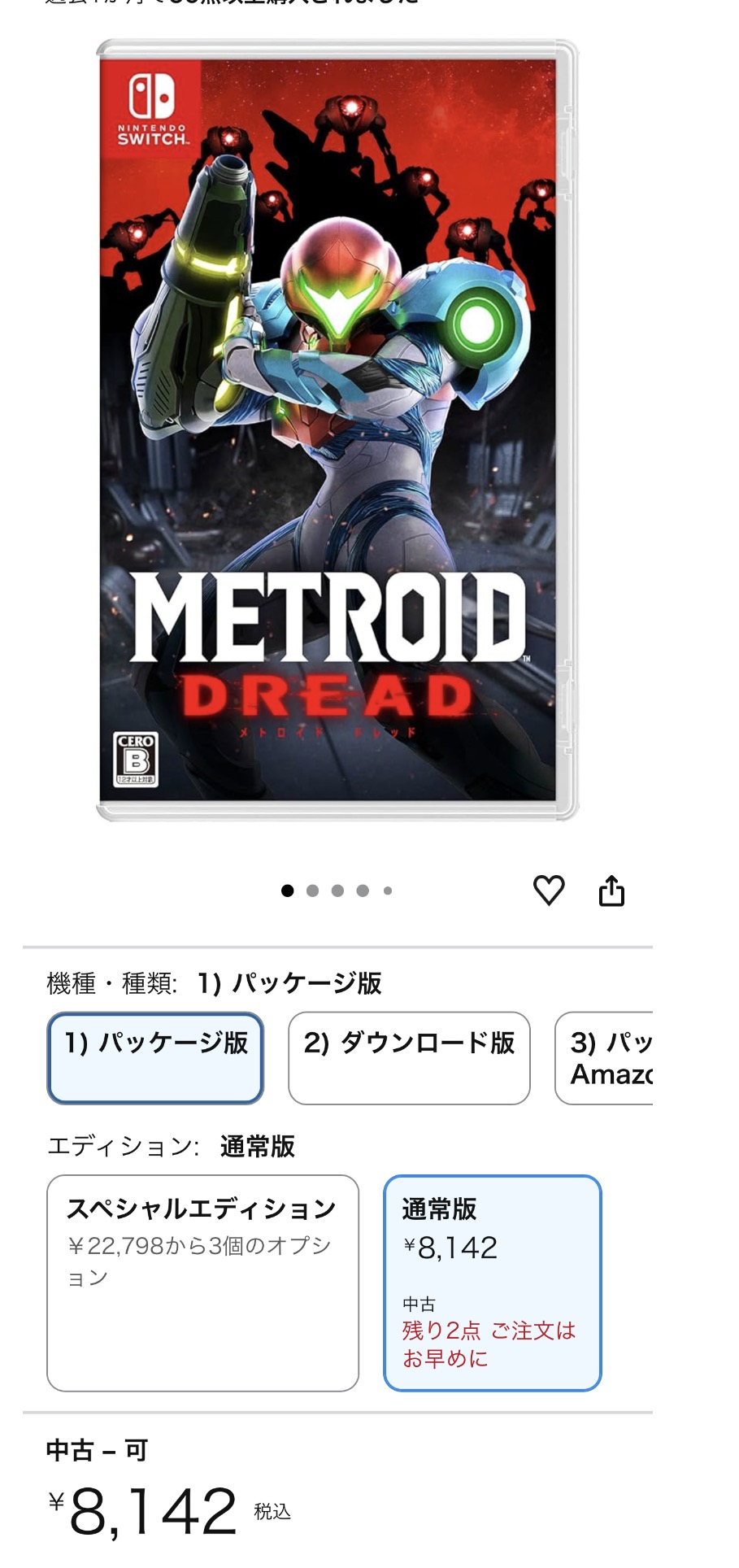Open the Metroid Dread product image
Image resolution: width=739 pixels, height=1568 pixels.
337,429
